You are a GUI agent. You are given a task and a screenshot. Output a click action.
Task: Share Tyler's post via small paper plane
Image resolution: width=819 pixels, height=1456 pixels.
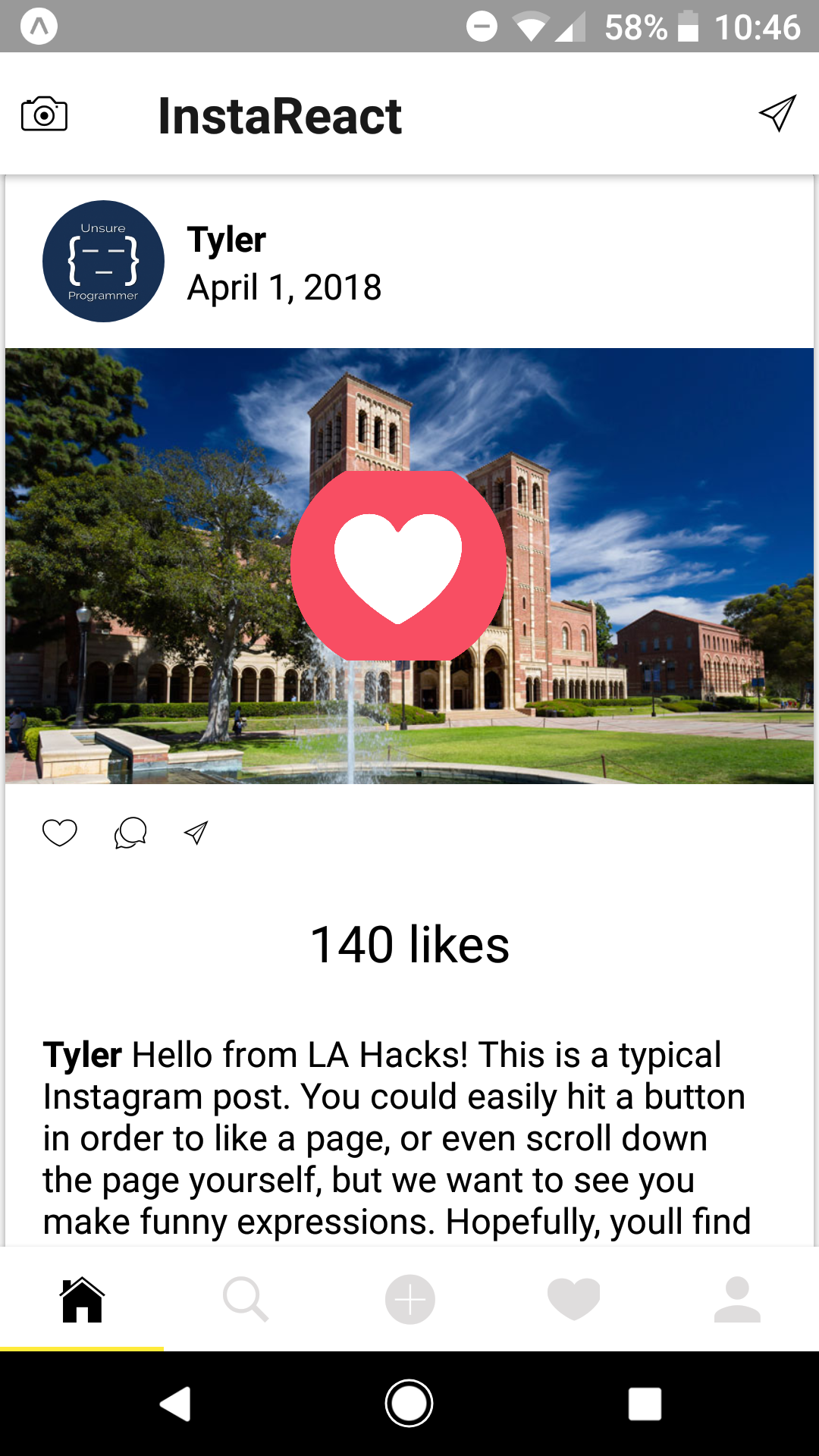coord(196,833)
